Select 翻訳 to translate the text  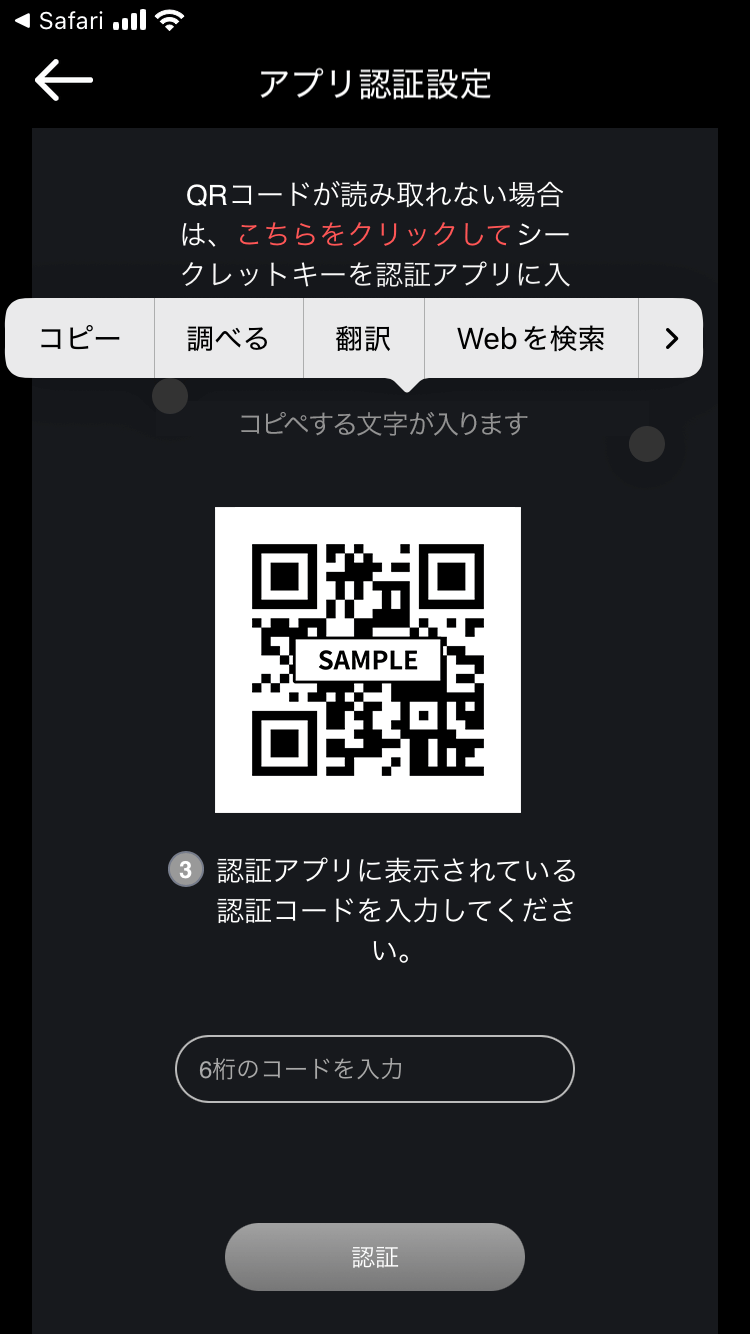coord(363,339)
